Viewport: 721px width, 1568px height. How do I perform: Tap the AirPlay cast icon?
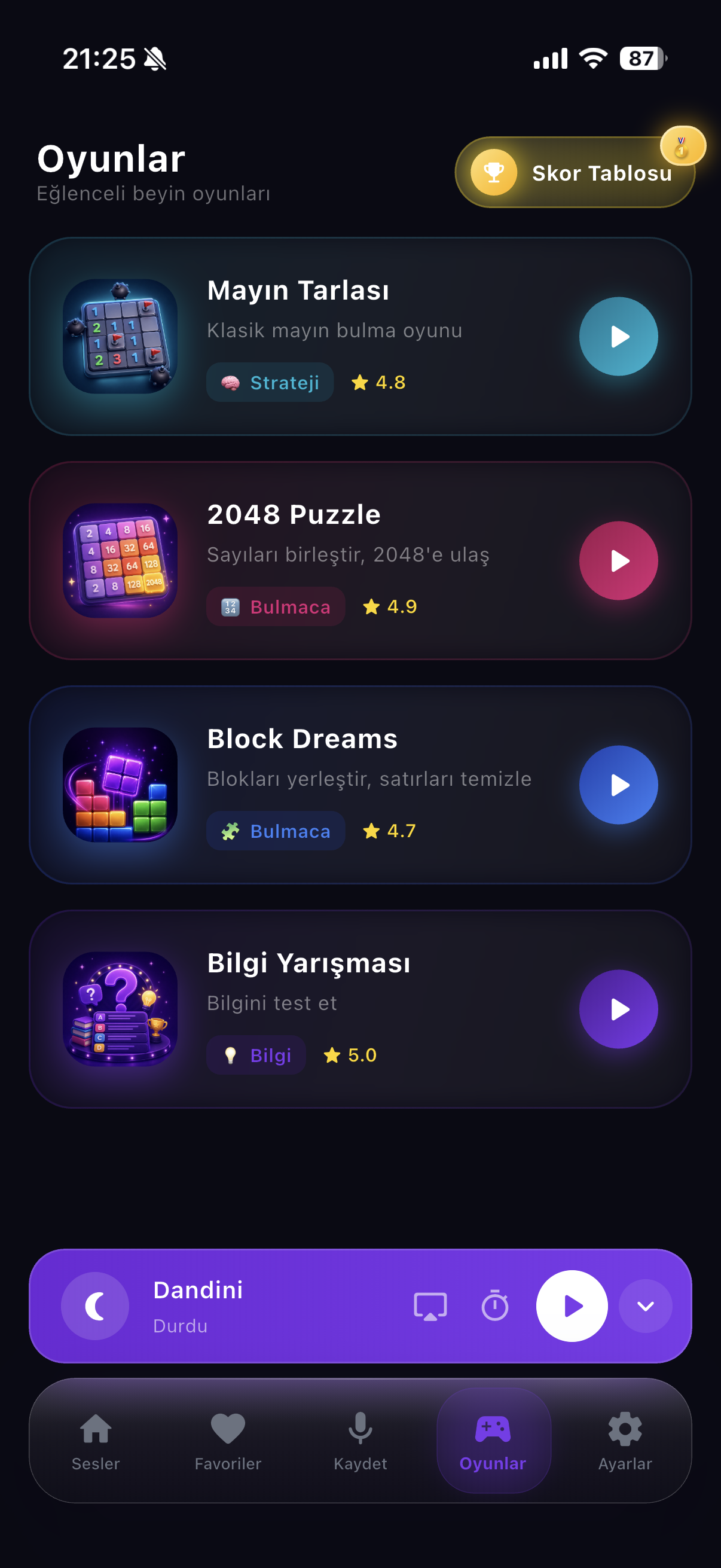(x=430, y=1305)
